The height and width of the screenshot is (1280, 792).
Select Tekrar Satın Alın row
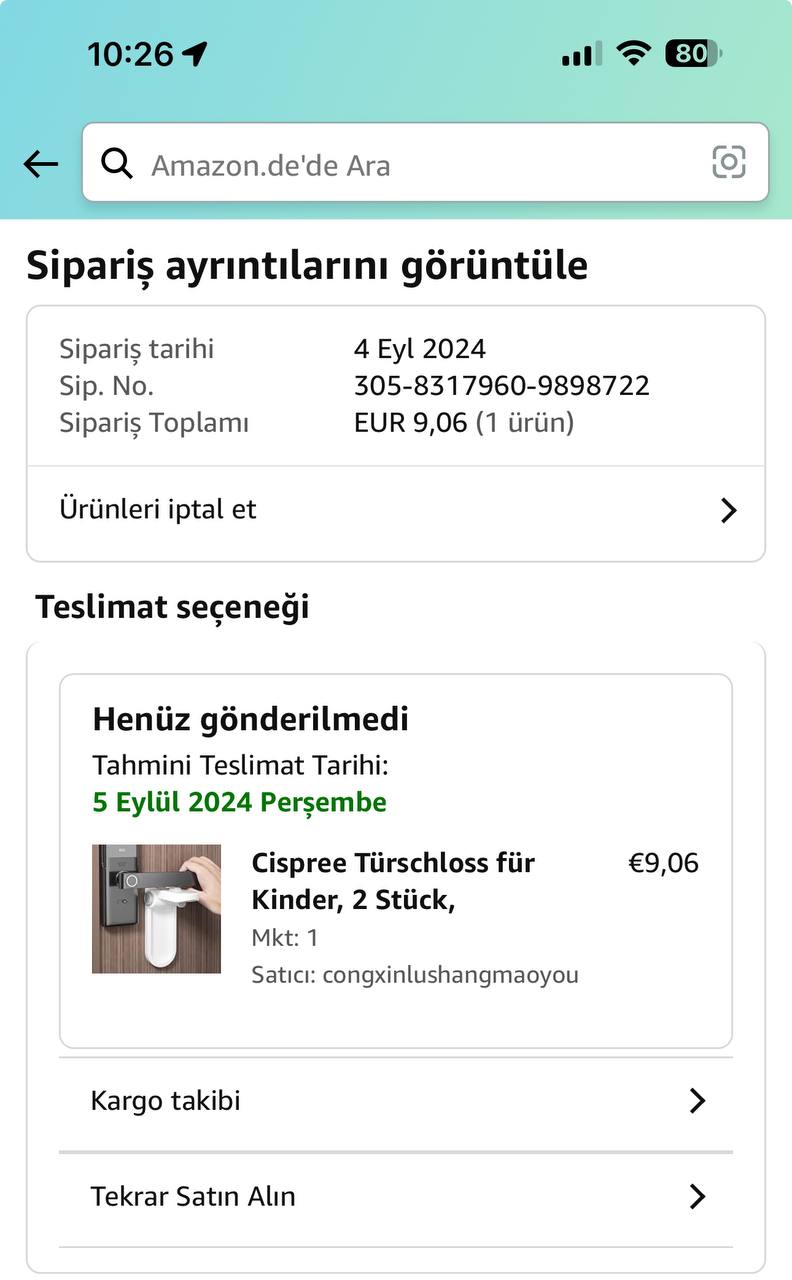pyautogui.click(x=396, y=1196)
